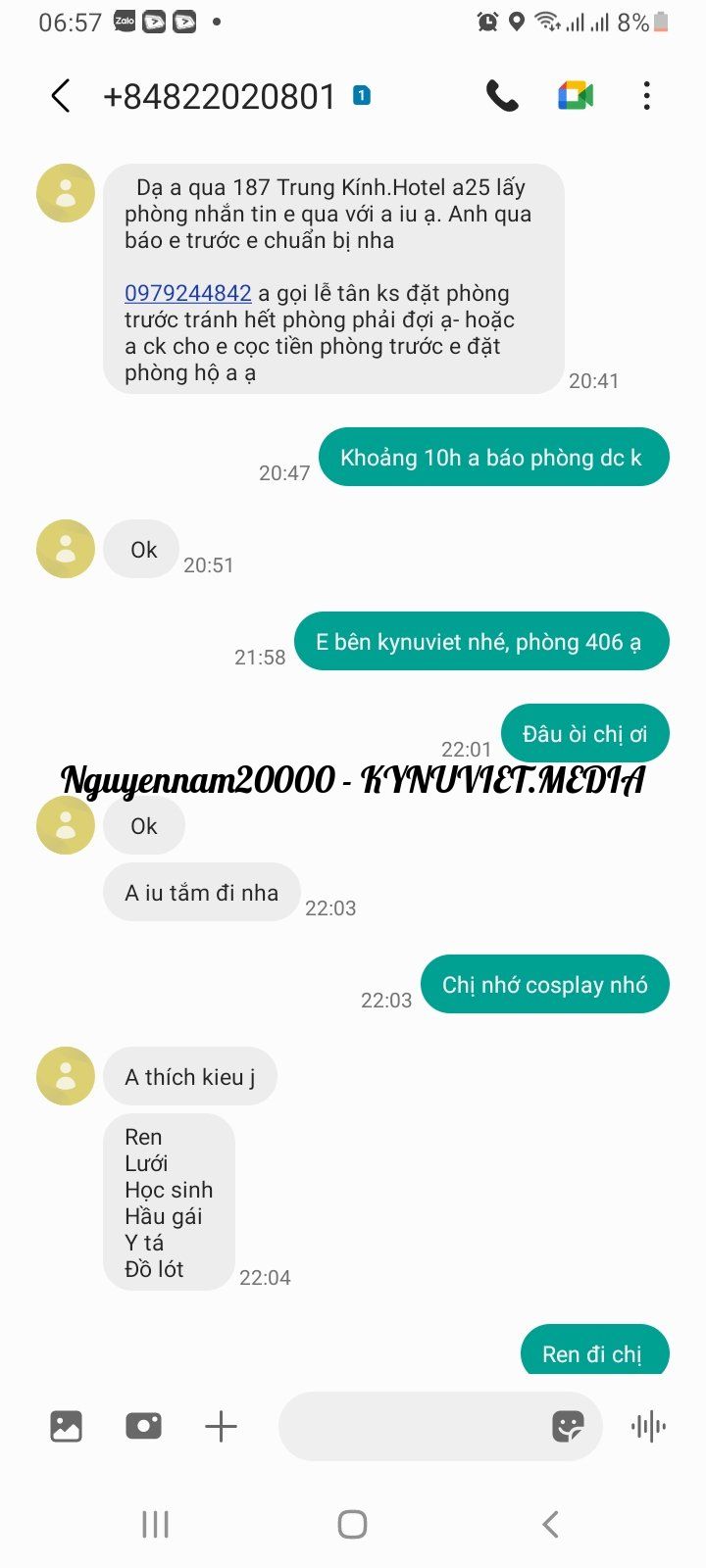Go back to the conversation list
Image resolution: width=706 pixels, height=1568 pixels.
[x=61, y=96]
